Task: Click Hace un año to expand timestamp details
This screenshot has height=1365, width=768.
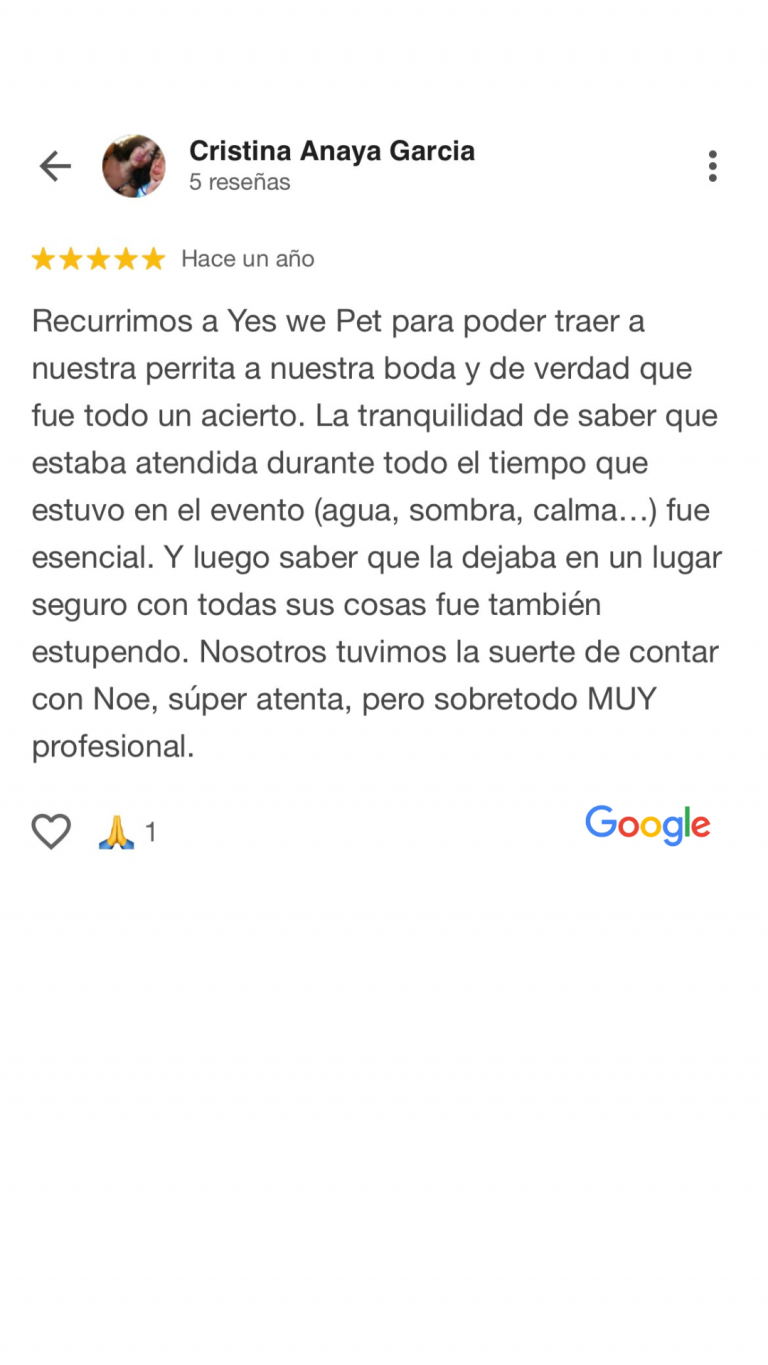Action: 247,258
